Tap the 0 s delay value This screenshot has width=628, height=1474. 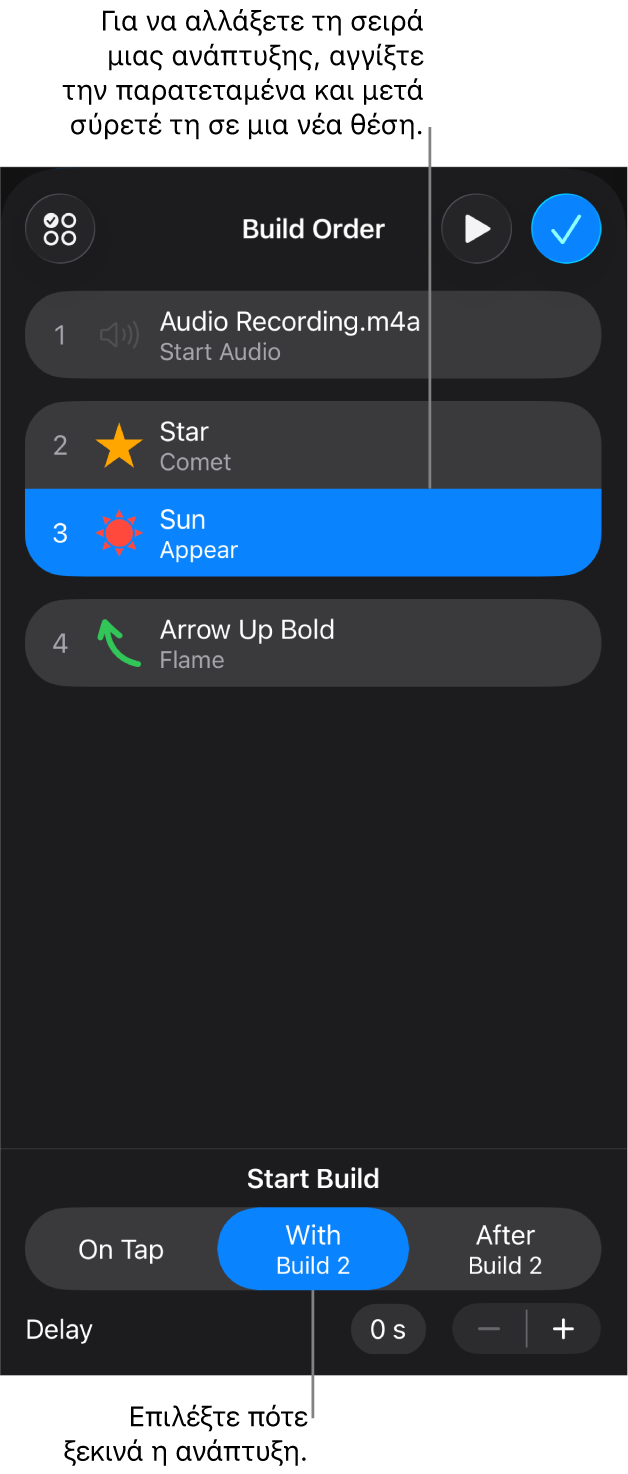pos(388,1330)
